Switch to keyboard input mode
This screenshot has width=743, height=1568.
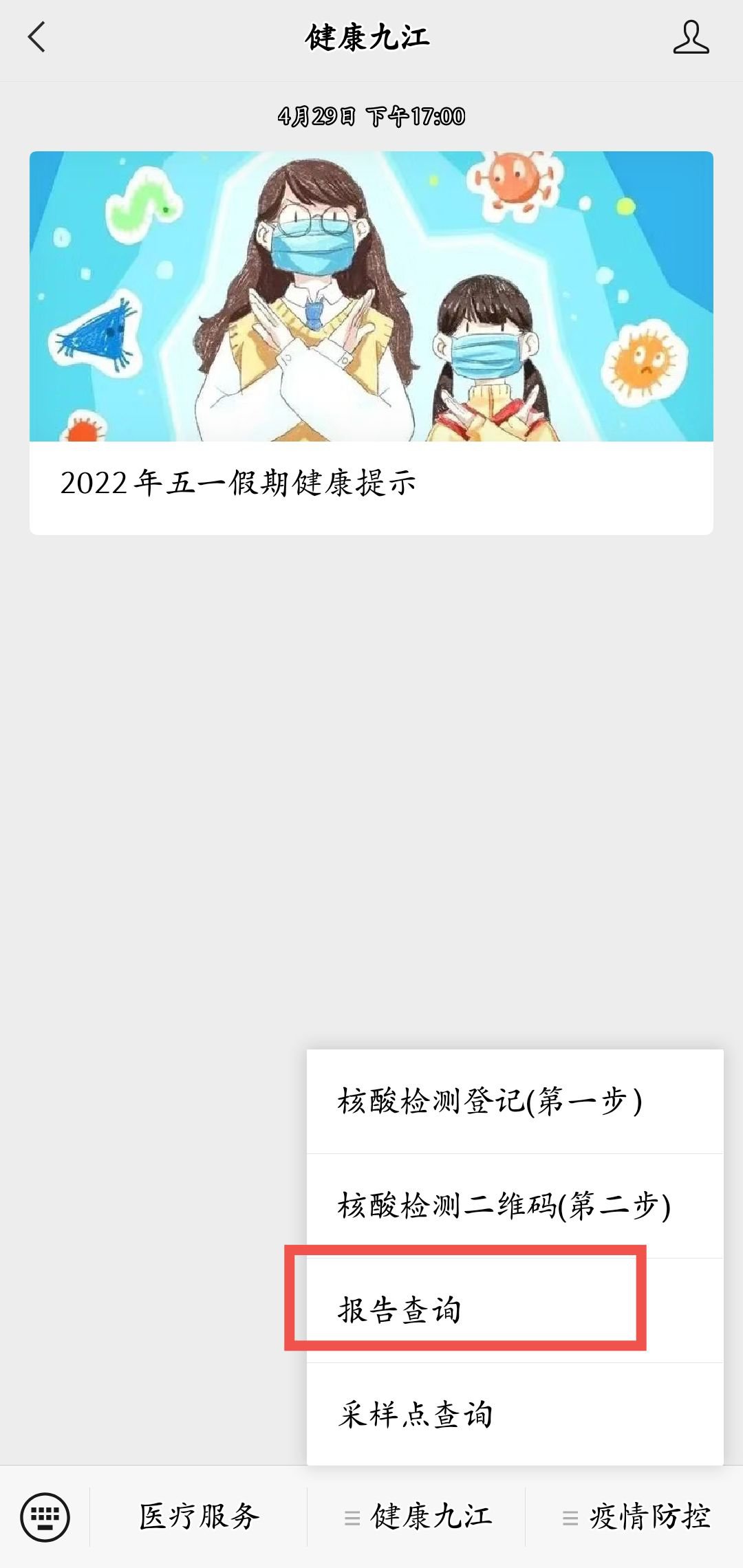[x=45, y=1517]
